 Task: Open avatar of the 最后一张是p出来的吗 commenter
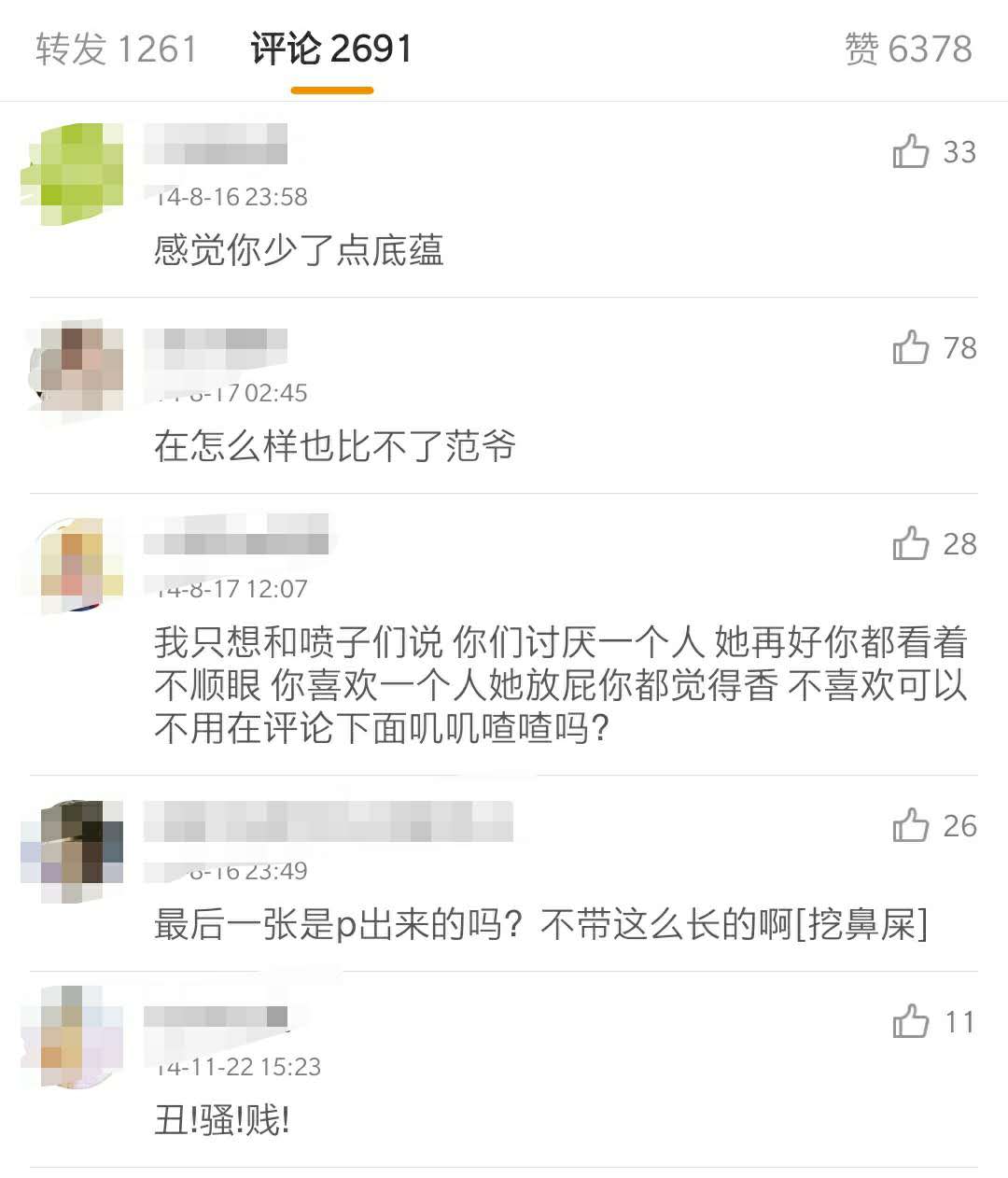(x=73, y=849)
